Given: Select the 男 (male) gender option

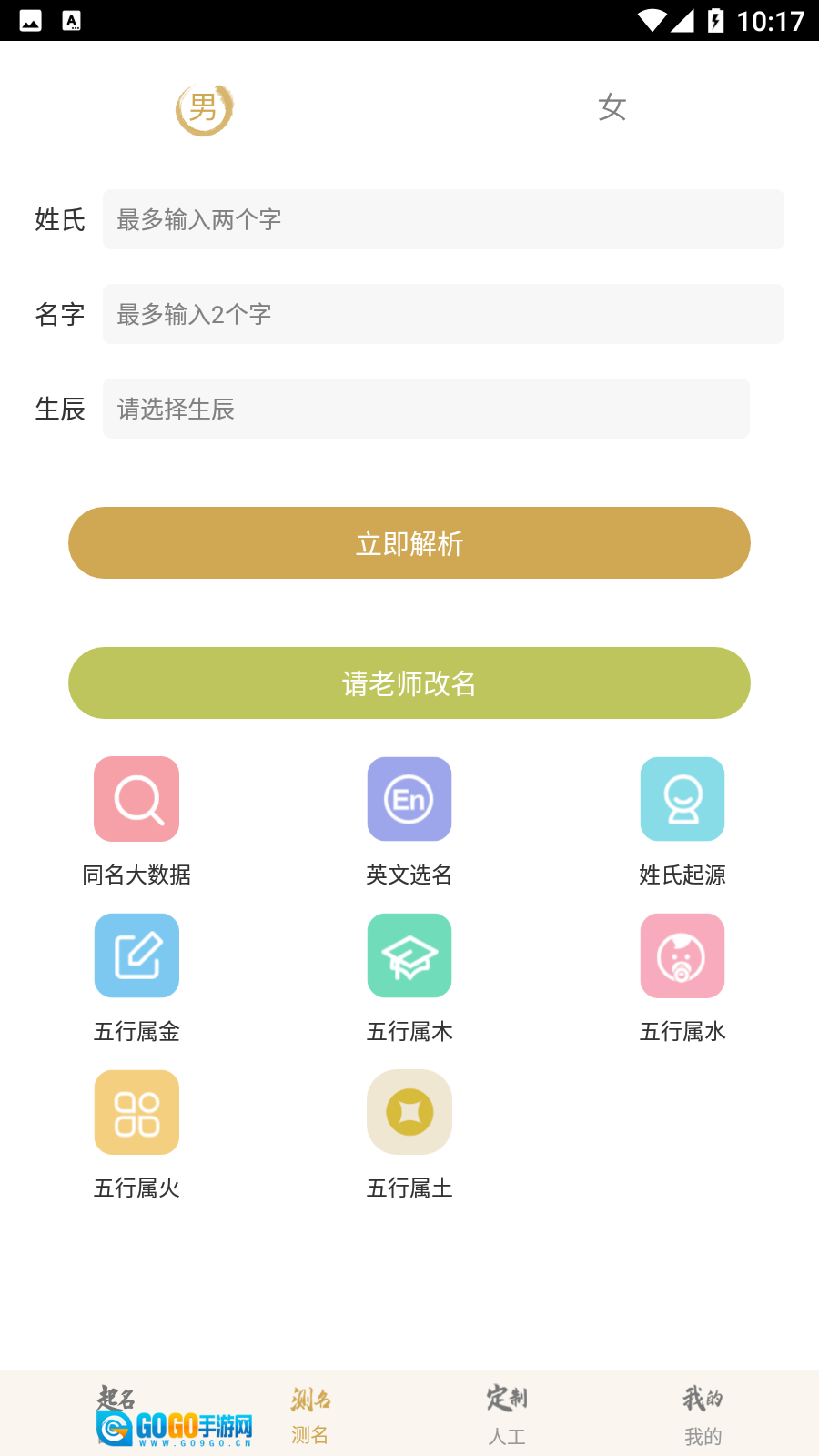Looking at the screenshot, I should click(204, 108).
